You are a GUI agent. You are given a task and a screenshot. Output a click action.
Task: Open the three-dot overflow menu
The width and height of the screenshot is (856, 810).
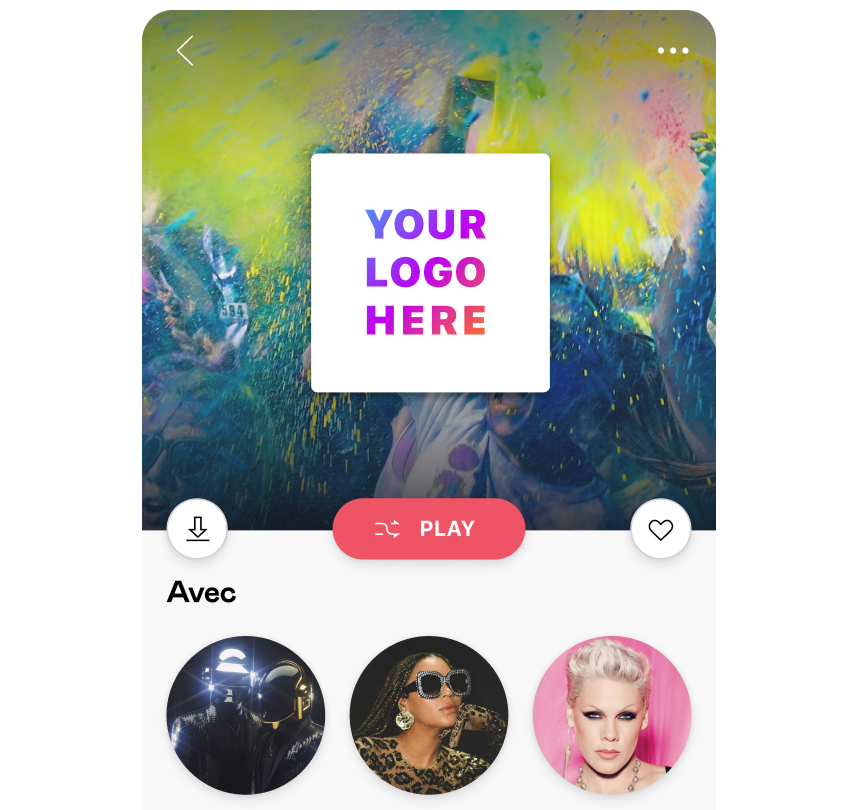(673, 51)
